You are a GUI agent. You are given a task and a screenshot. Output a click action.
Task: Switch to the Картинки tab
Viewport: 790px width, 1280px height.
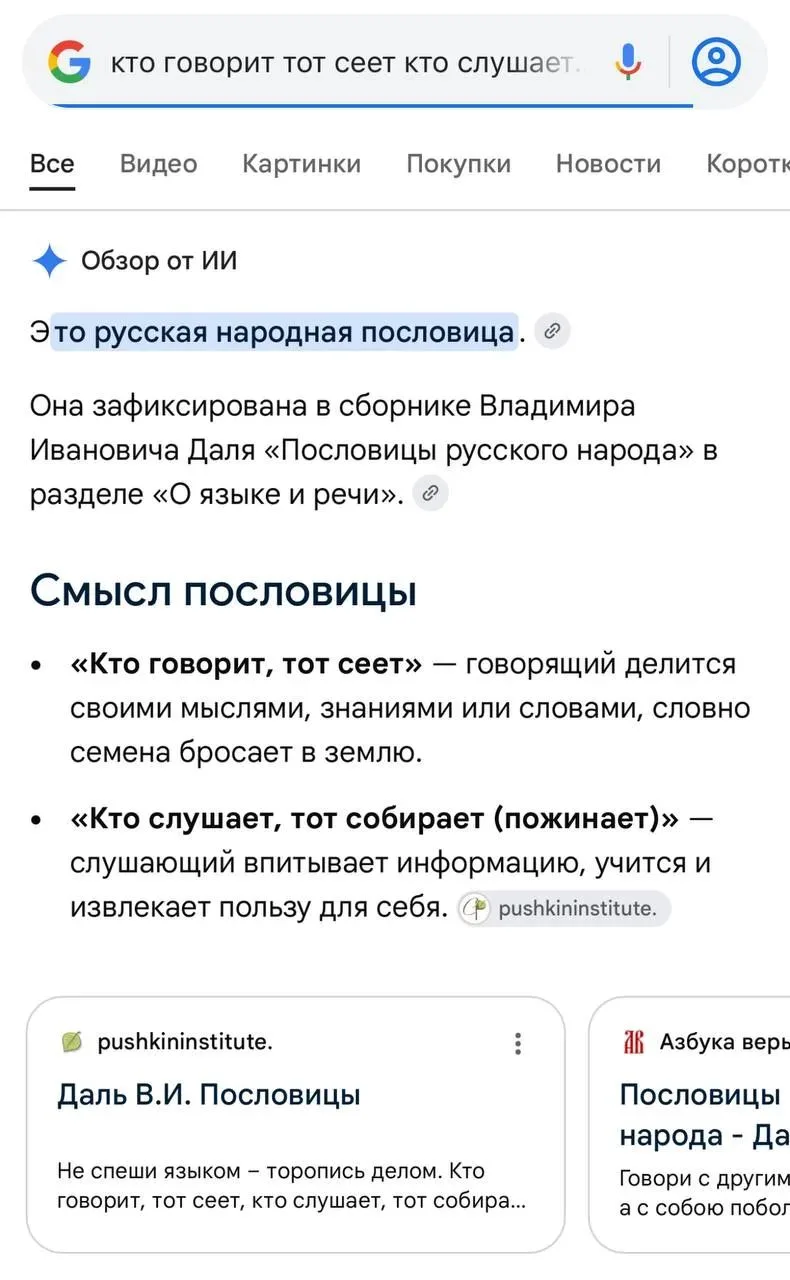tap(301, 163)
